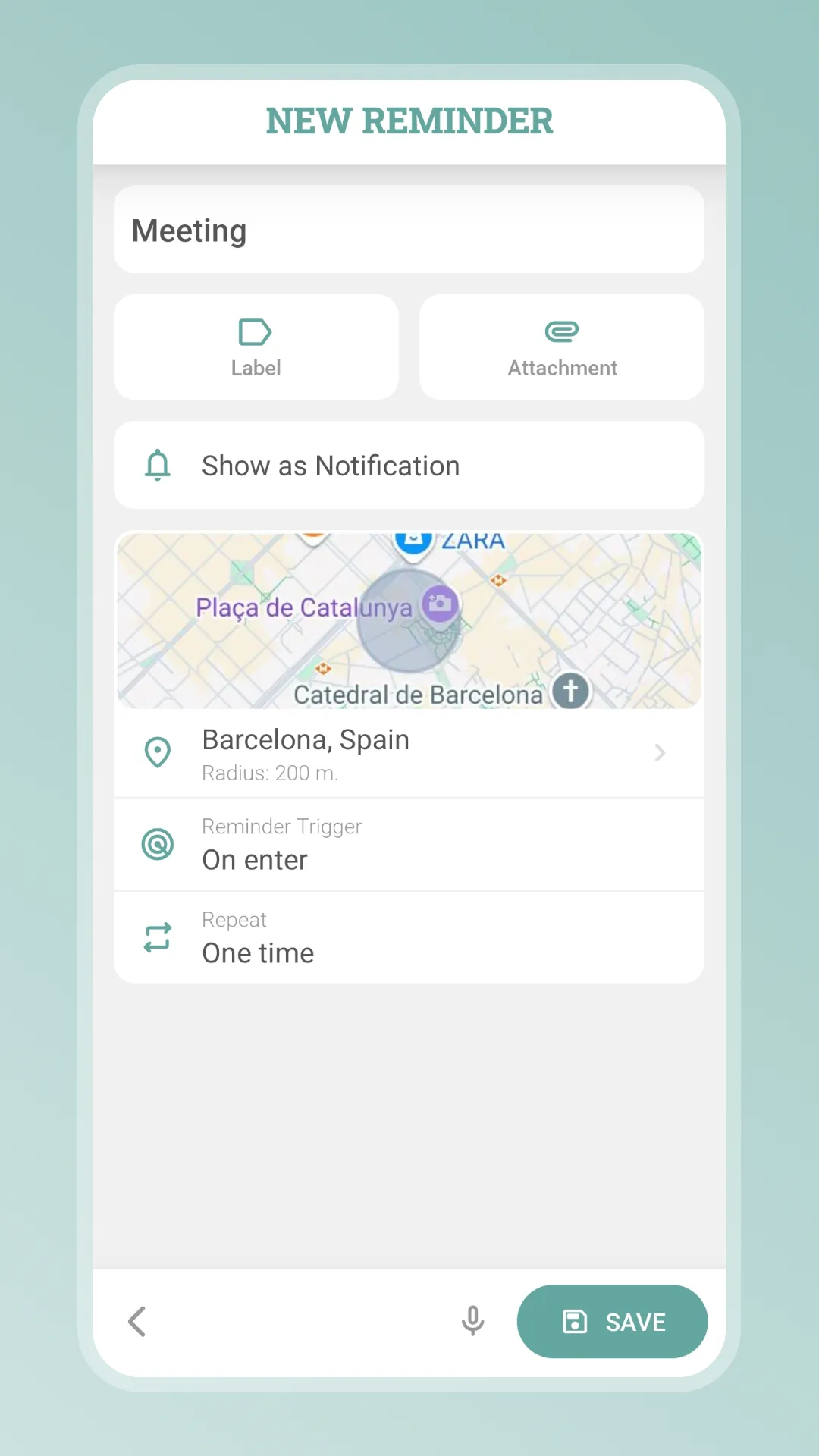819x1456 pixels.
Task: Toggle Show as Notification setting
Action: click(409, 465)
